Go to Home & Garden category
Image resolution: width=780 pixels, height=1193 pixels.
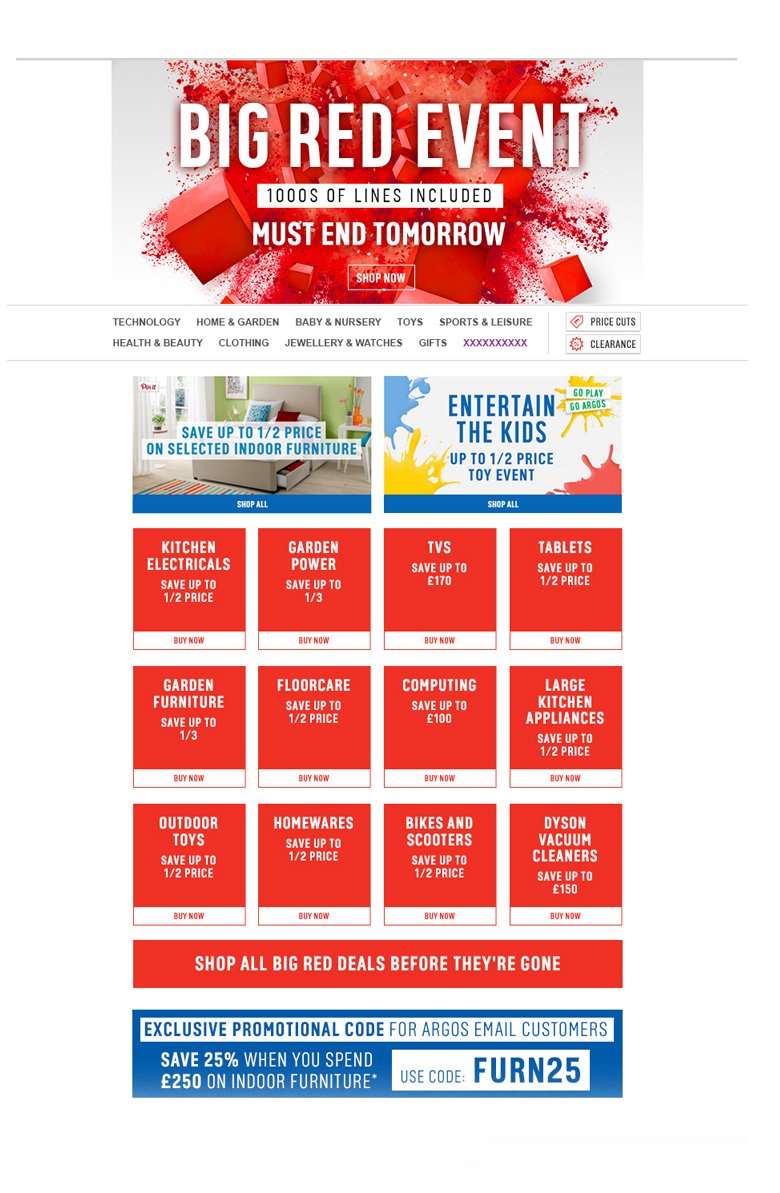tap(237, 322)
